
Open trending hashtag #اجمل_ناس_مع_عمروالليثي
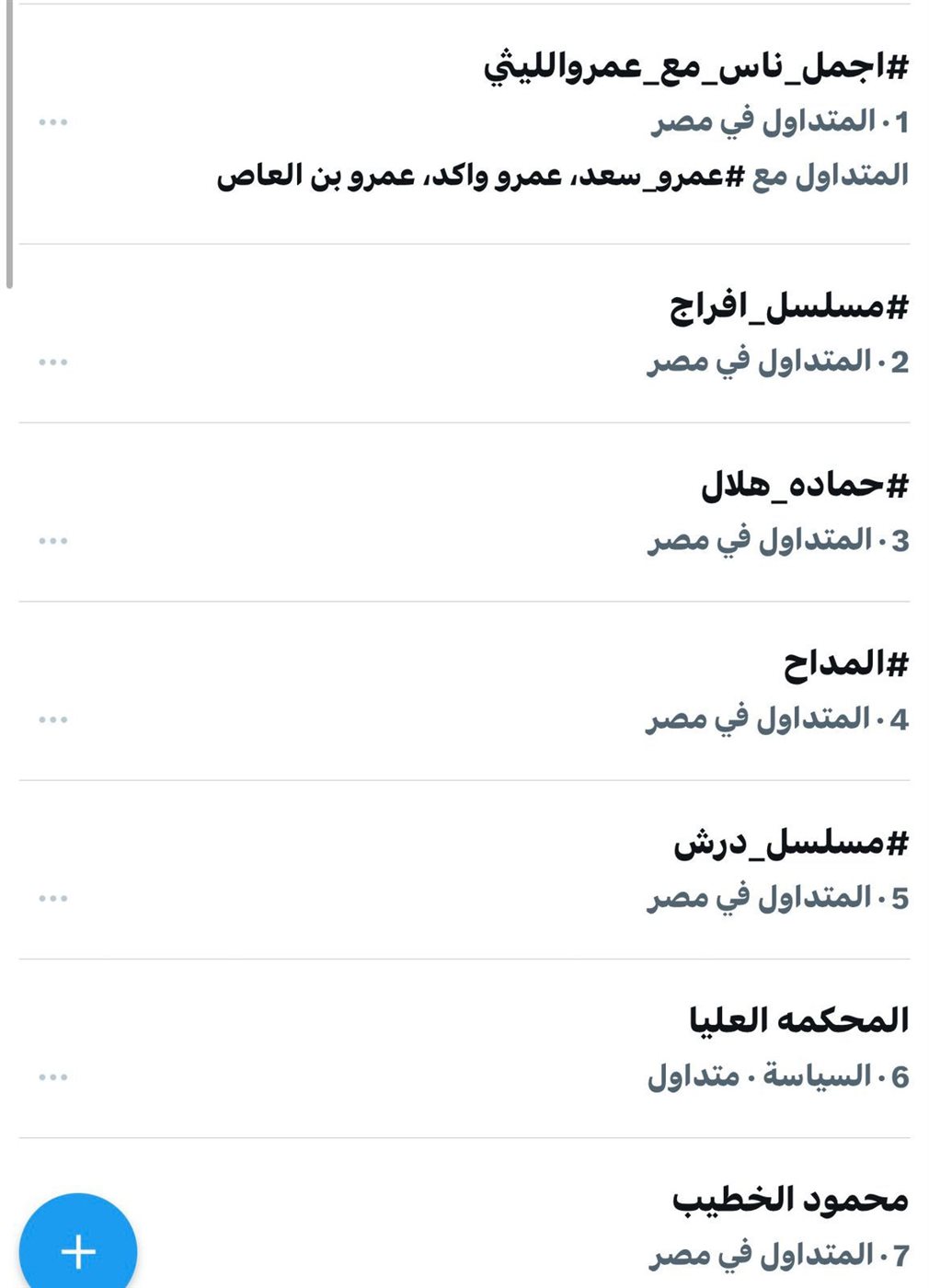696,67
